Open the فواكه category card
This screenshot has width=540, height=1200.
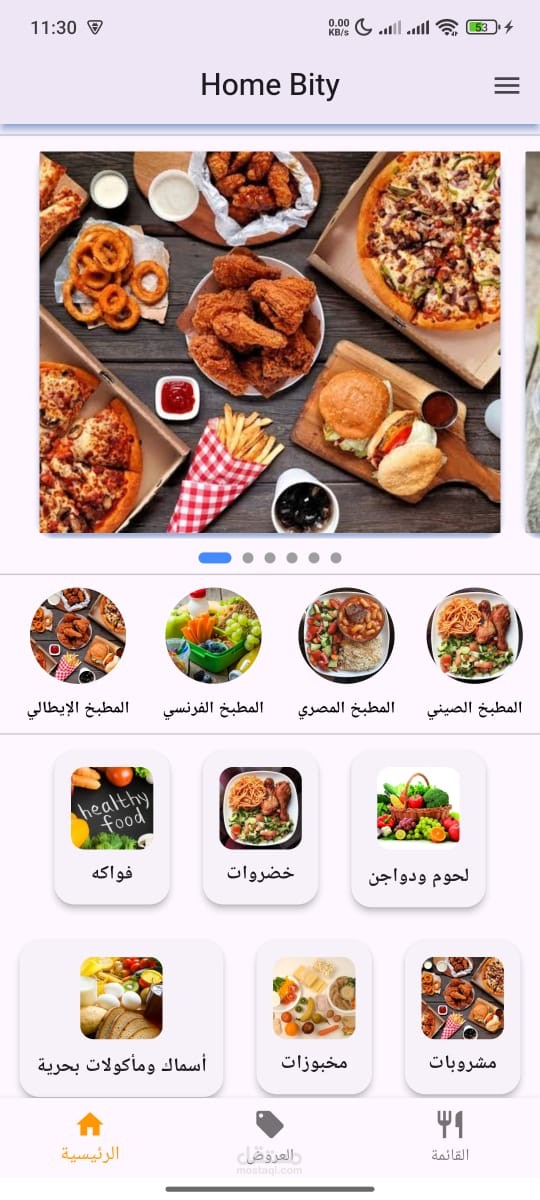pyautogui.click(x=112, y=827)
